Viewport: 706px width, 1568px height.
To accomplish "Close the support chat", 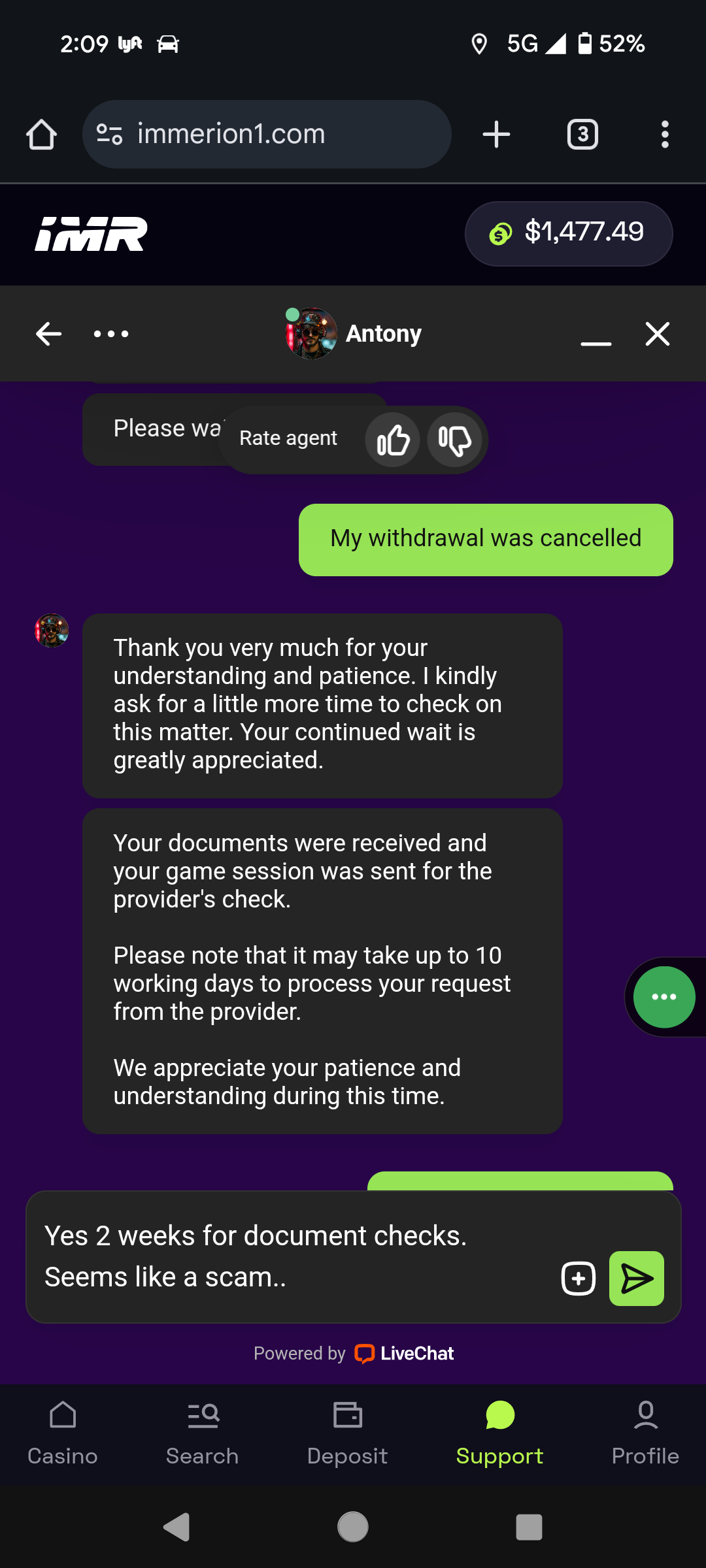I will 657,334.
